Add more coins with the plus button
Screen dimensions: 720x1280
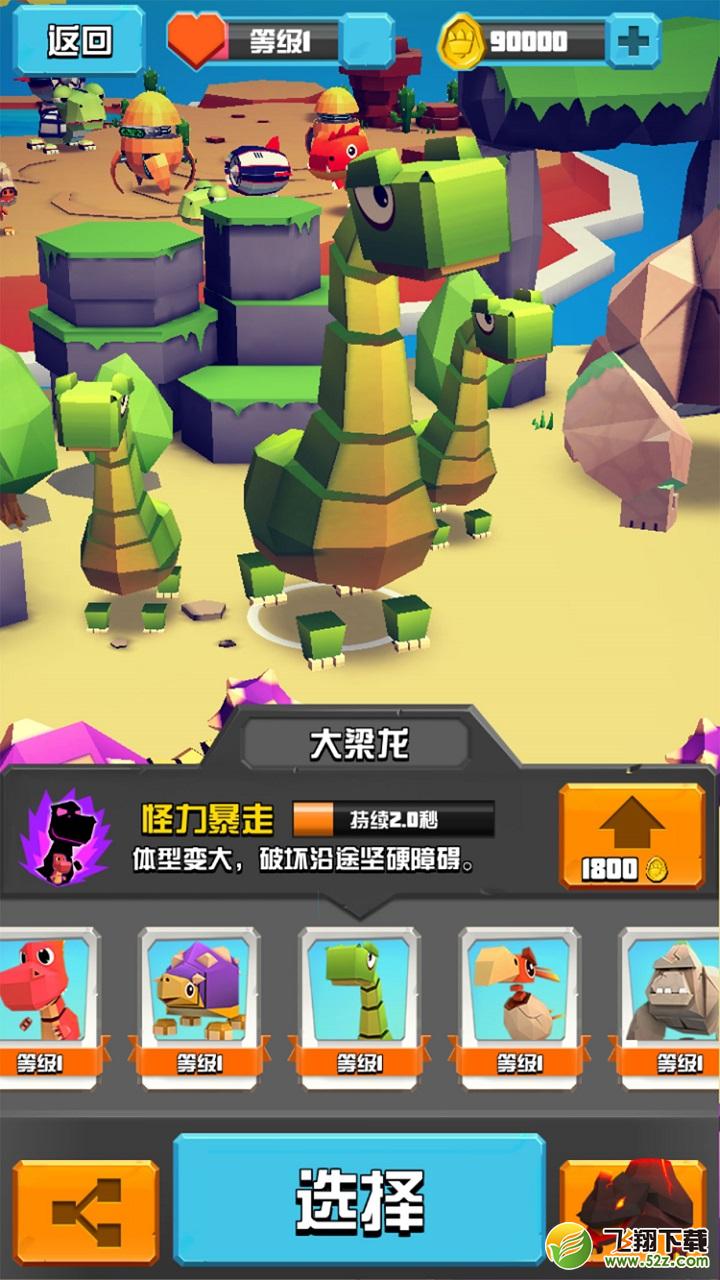pyautogui.click(x=632, y=41)
